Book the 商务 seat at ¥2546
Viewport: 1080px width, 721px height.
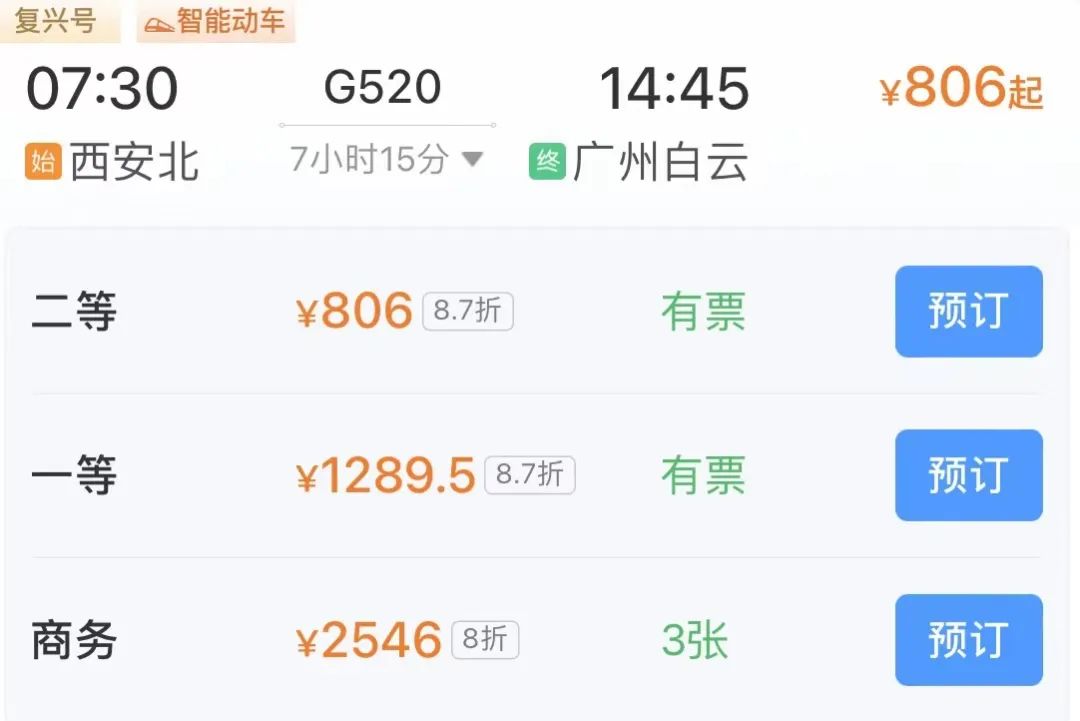[x=968, y=640]
